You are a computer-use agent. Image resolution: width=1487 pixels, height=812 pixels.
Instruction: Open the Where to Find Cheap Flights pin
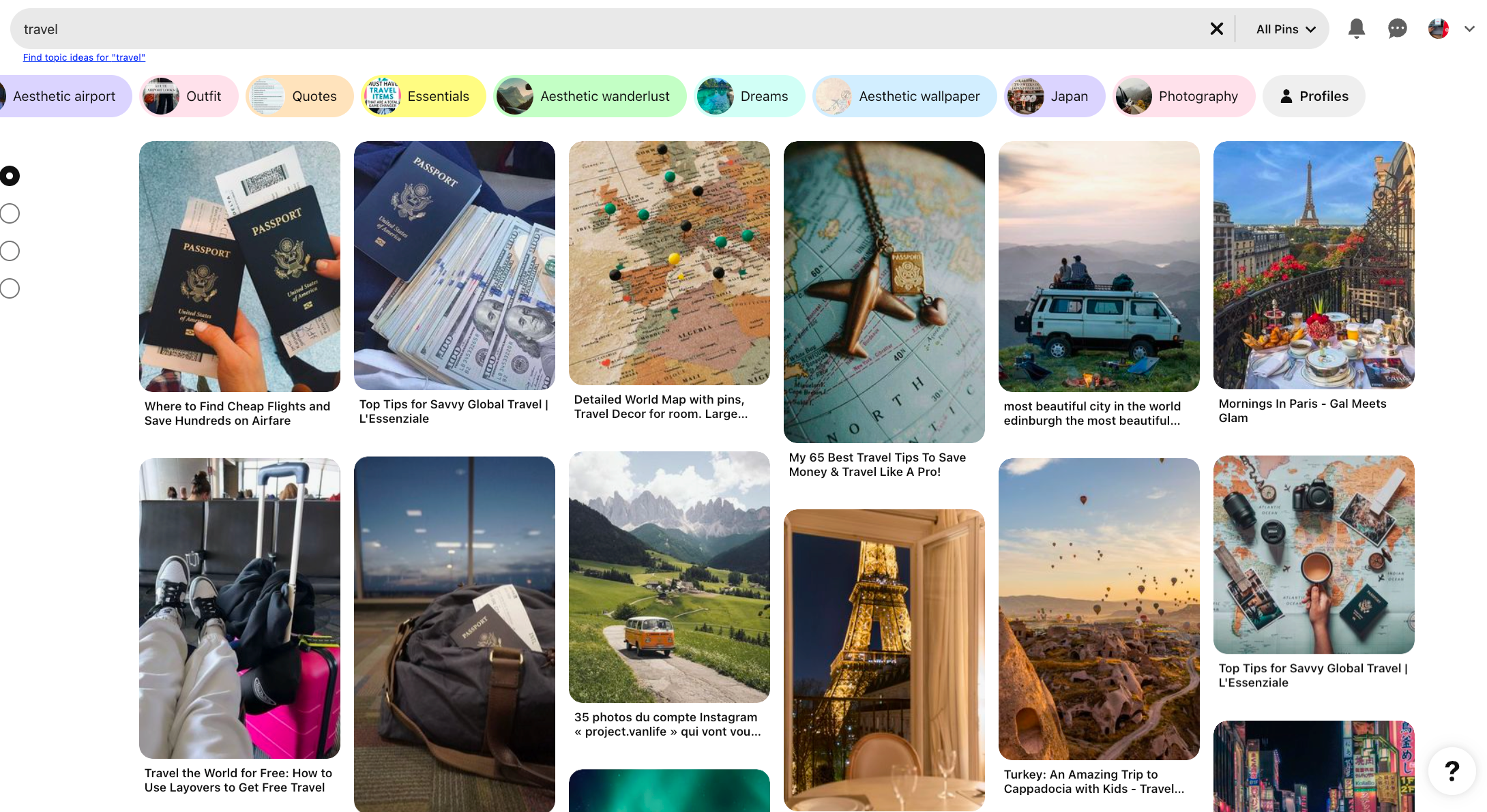[239, 266]
